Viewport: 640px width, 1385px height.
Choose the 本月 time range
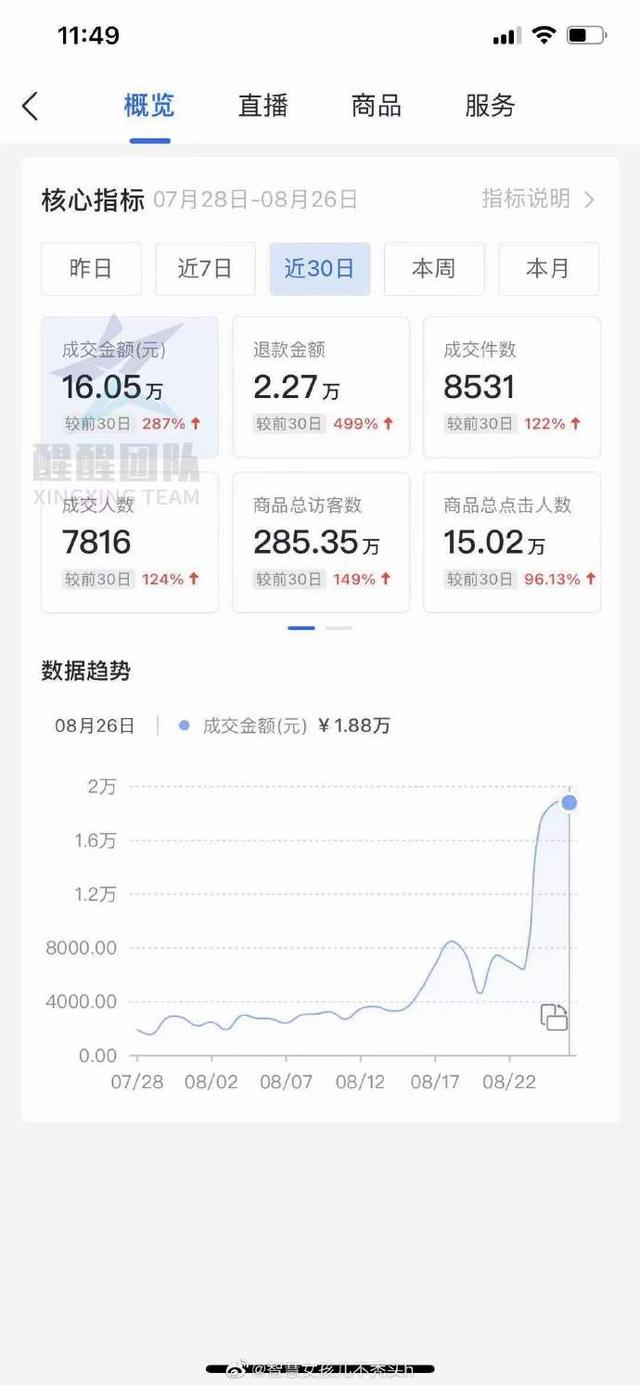[x=548, y=269]
